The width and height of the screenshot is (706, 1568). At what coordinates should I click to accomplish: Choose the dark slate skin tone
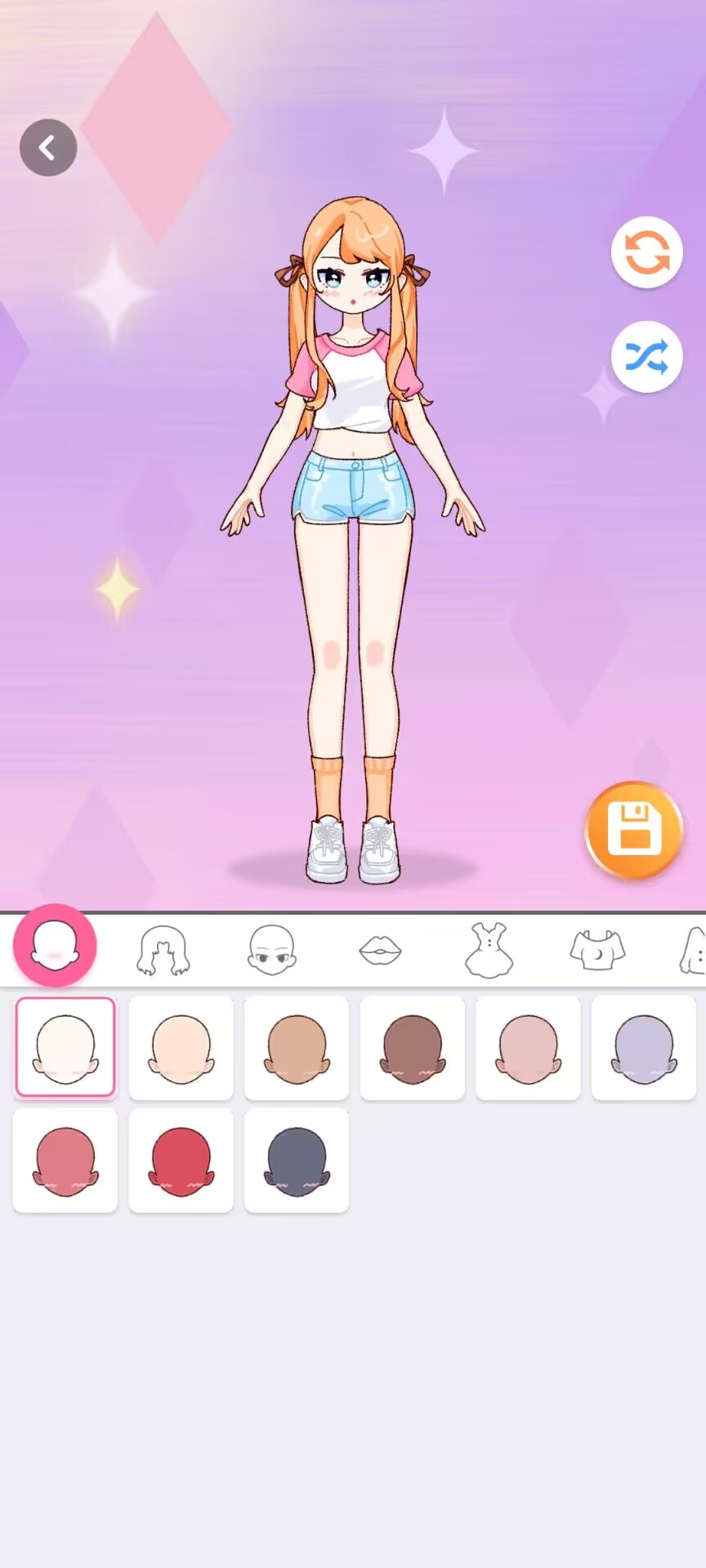tap(297, 1160)
